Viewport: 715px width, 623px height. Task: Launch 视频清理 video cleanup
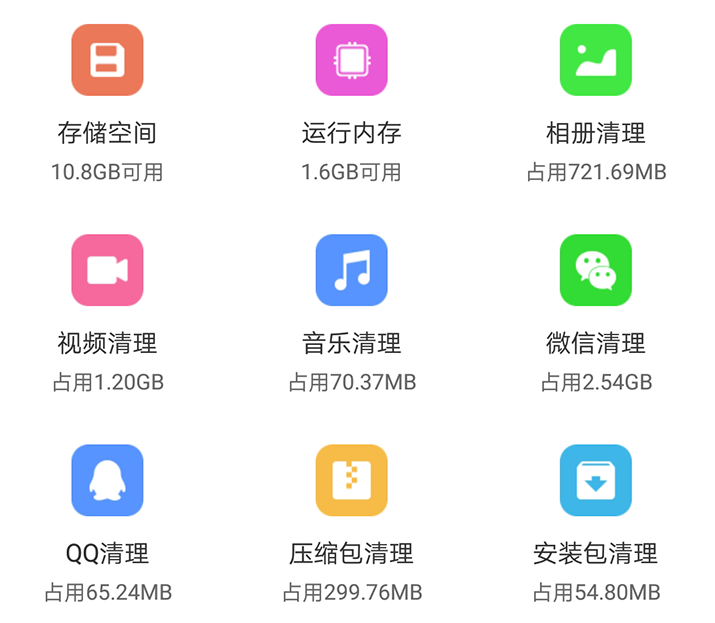pos(107,270)
